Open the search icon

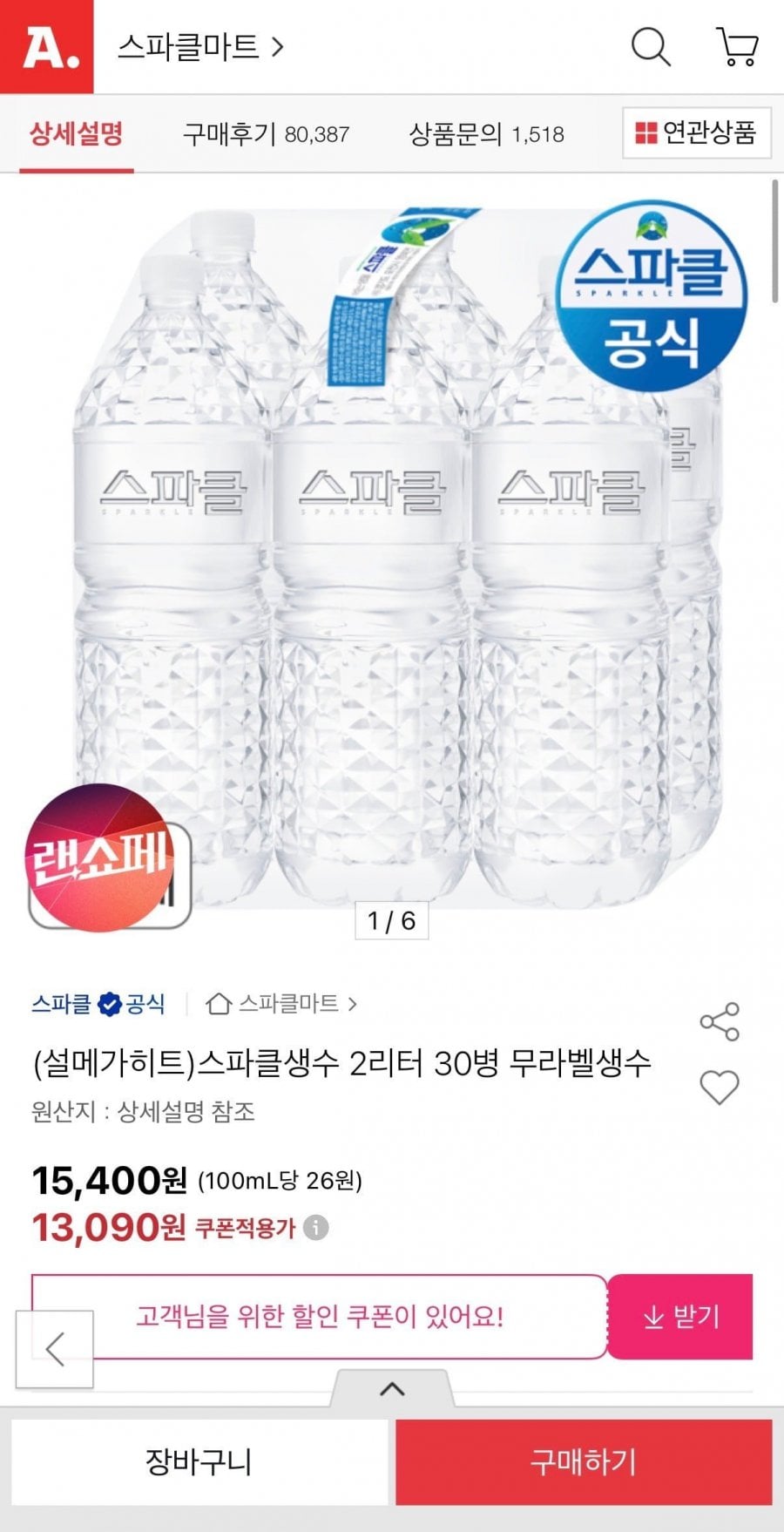pos(650,46)
